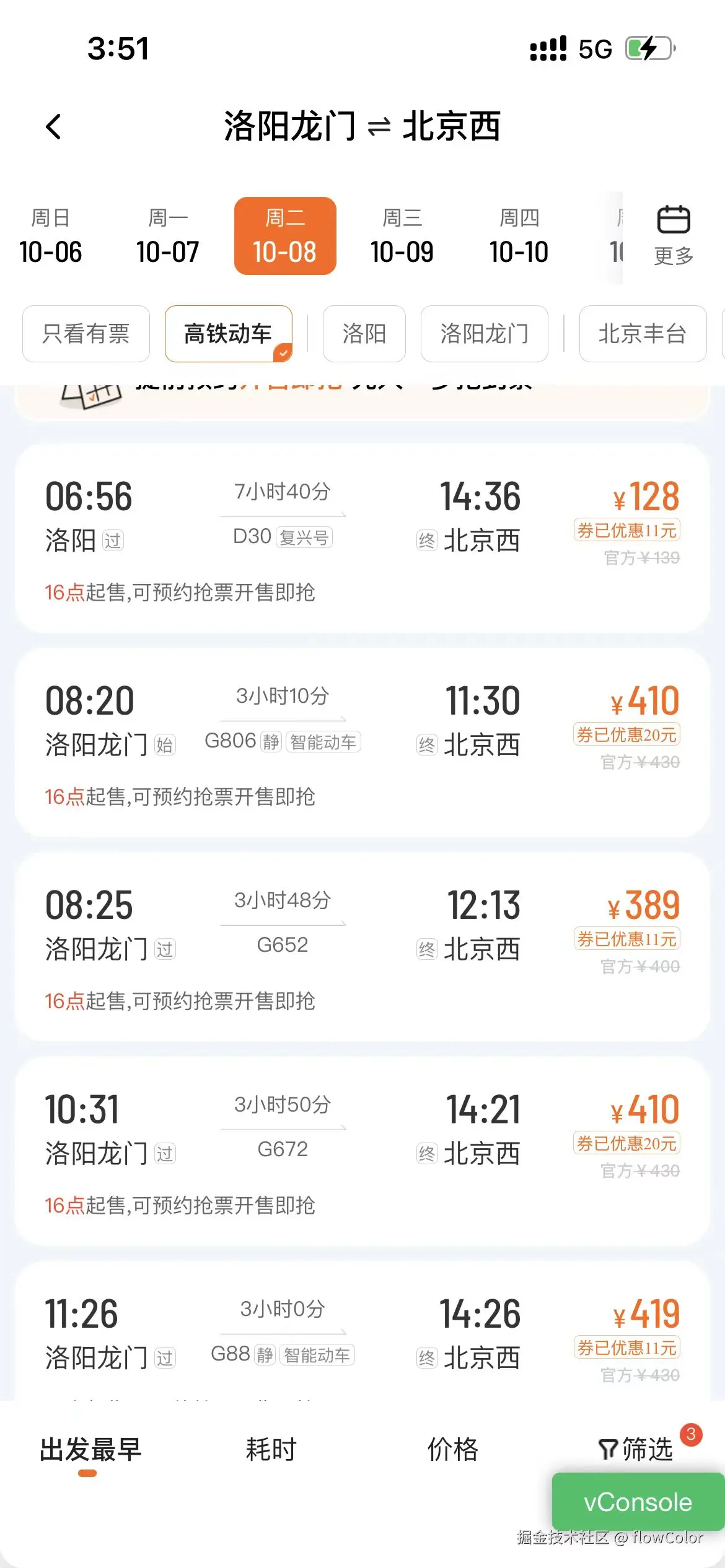Tap the 预约抢票 notice under train D30
Screen dimensions: 725x1568
[182, 593]
